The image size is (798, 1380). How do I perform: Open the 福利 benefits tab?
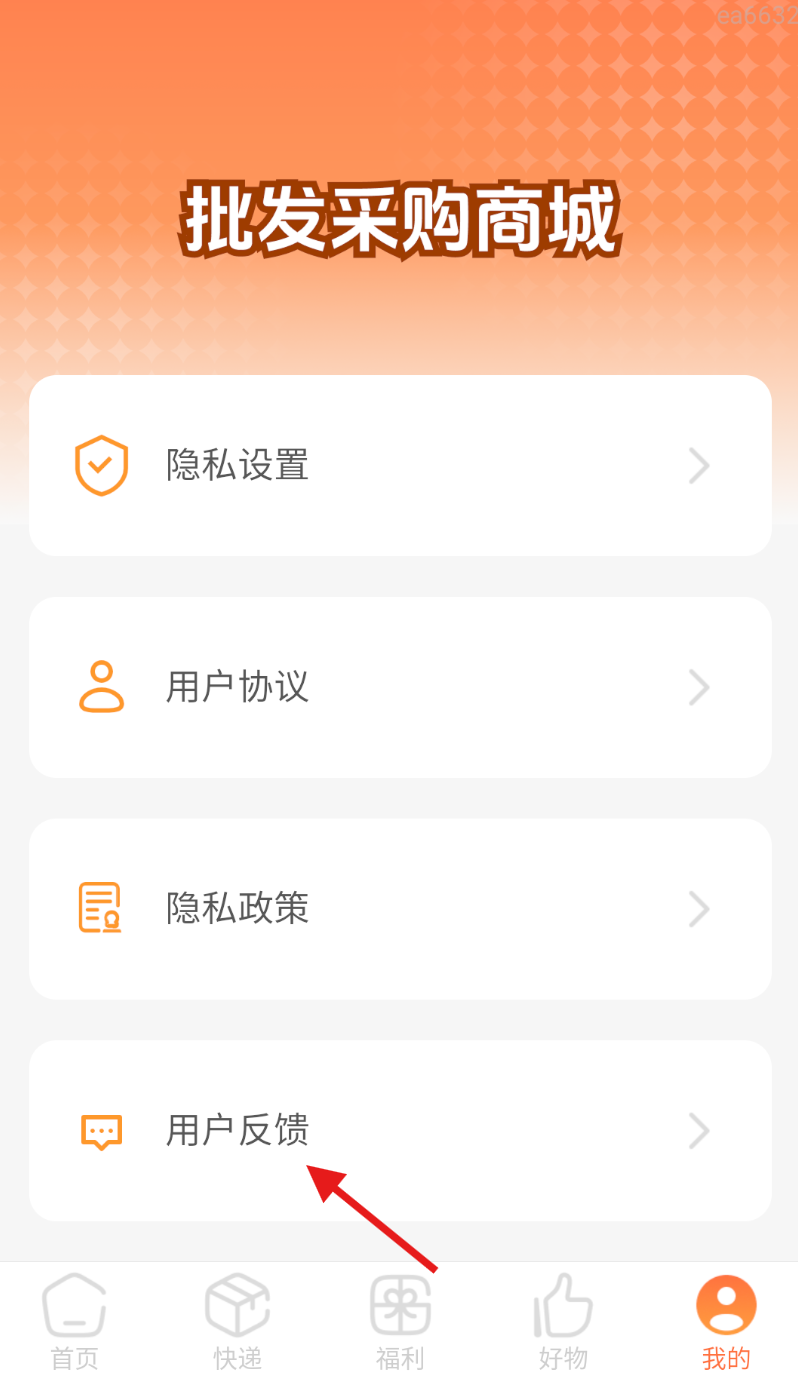[400, 1322]
